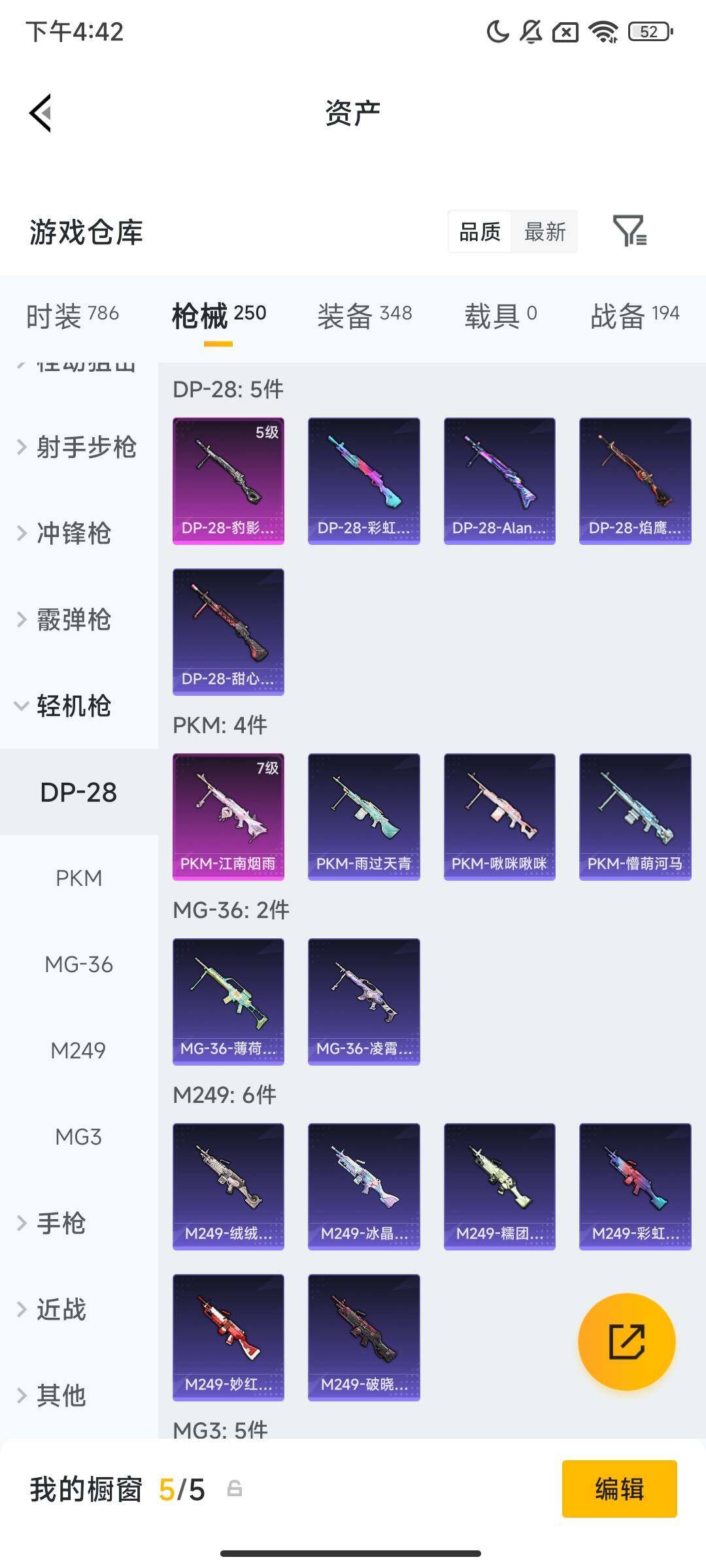This screenshot has height=1568, width=706.
Task: Expand the 射手步枪 category
Action: point(77,447)
